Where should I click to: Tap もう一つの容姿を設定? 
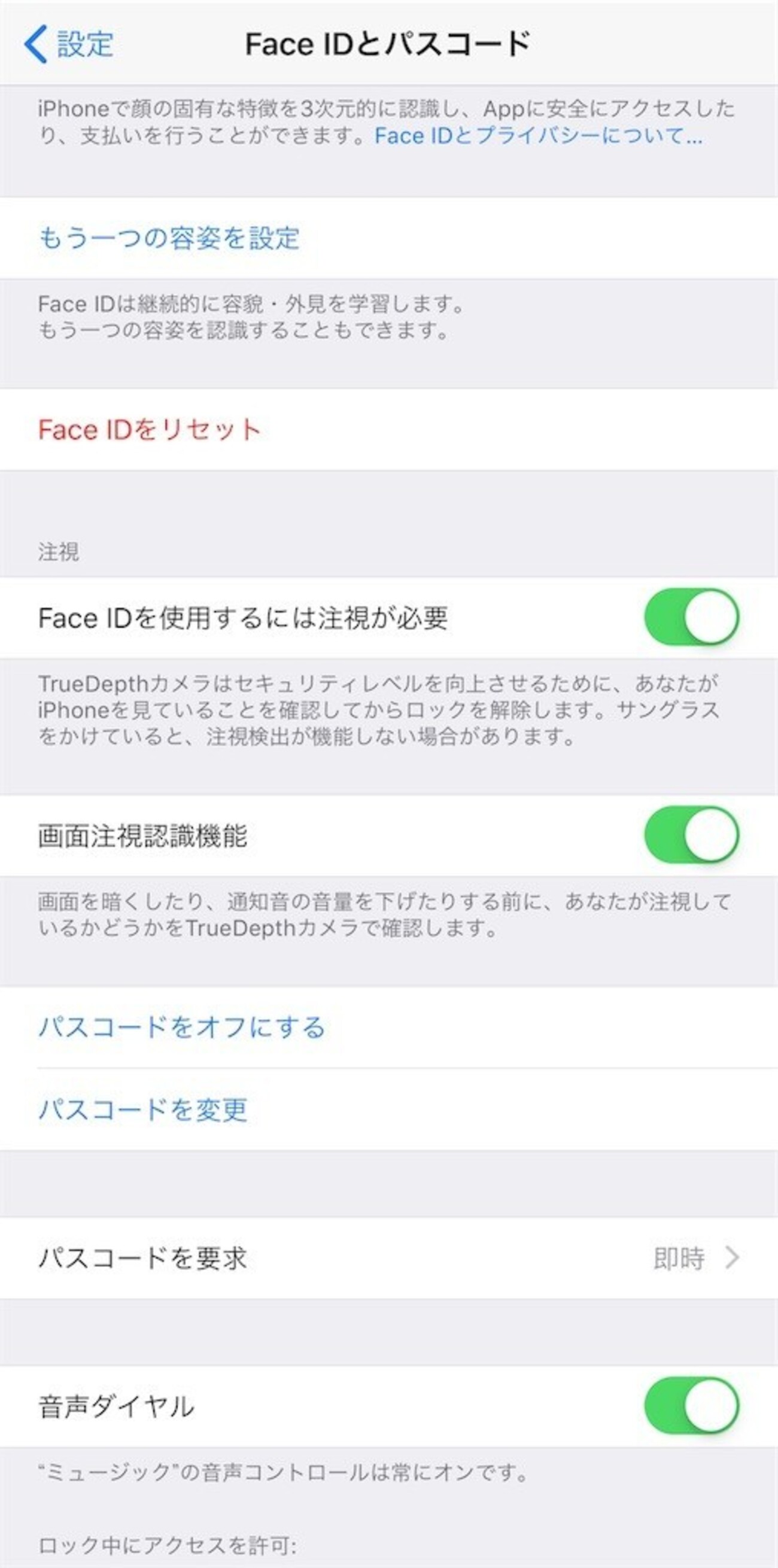(x=169, y=238)
